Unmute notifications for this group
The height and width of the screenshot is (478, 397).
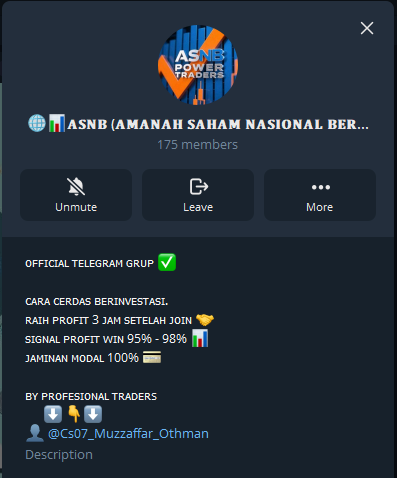click(x=76, y=195)
